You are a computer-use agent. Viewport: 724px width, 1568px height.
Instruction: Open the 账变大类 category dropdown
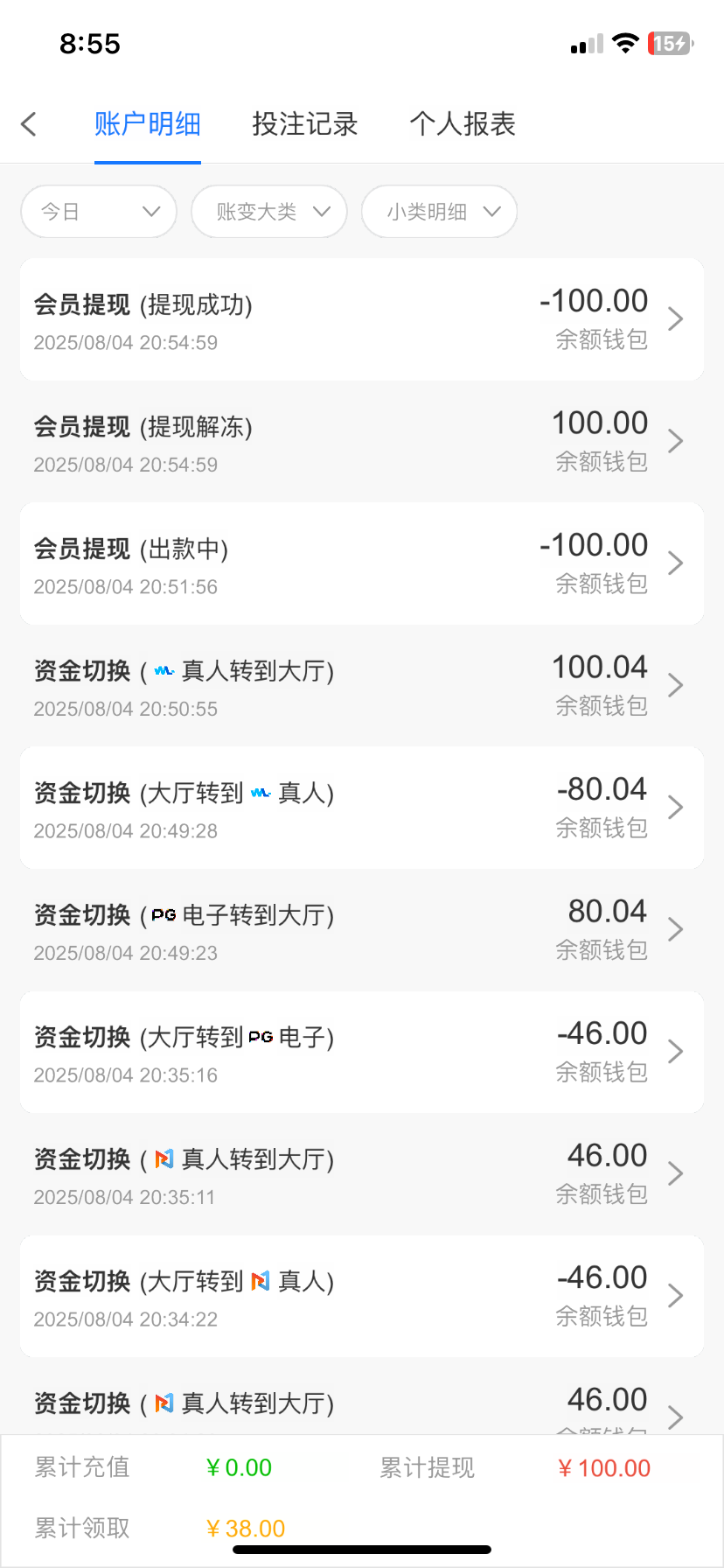point(269,212)
